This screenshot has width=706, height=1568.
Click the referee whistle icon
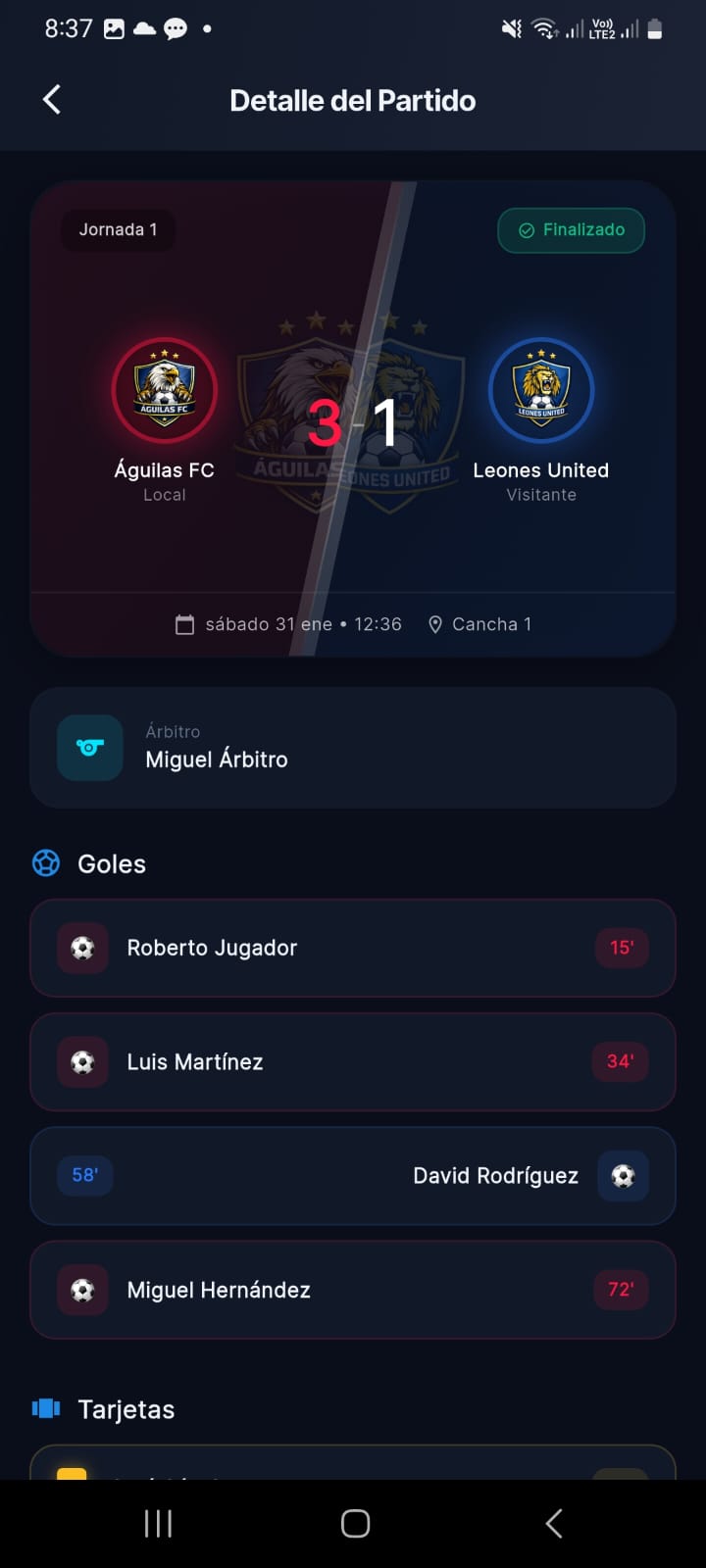[89, 747]
